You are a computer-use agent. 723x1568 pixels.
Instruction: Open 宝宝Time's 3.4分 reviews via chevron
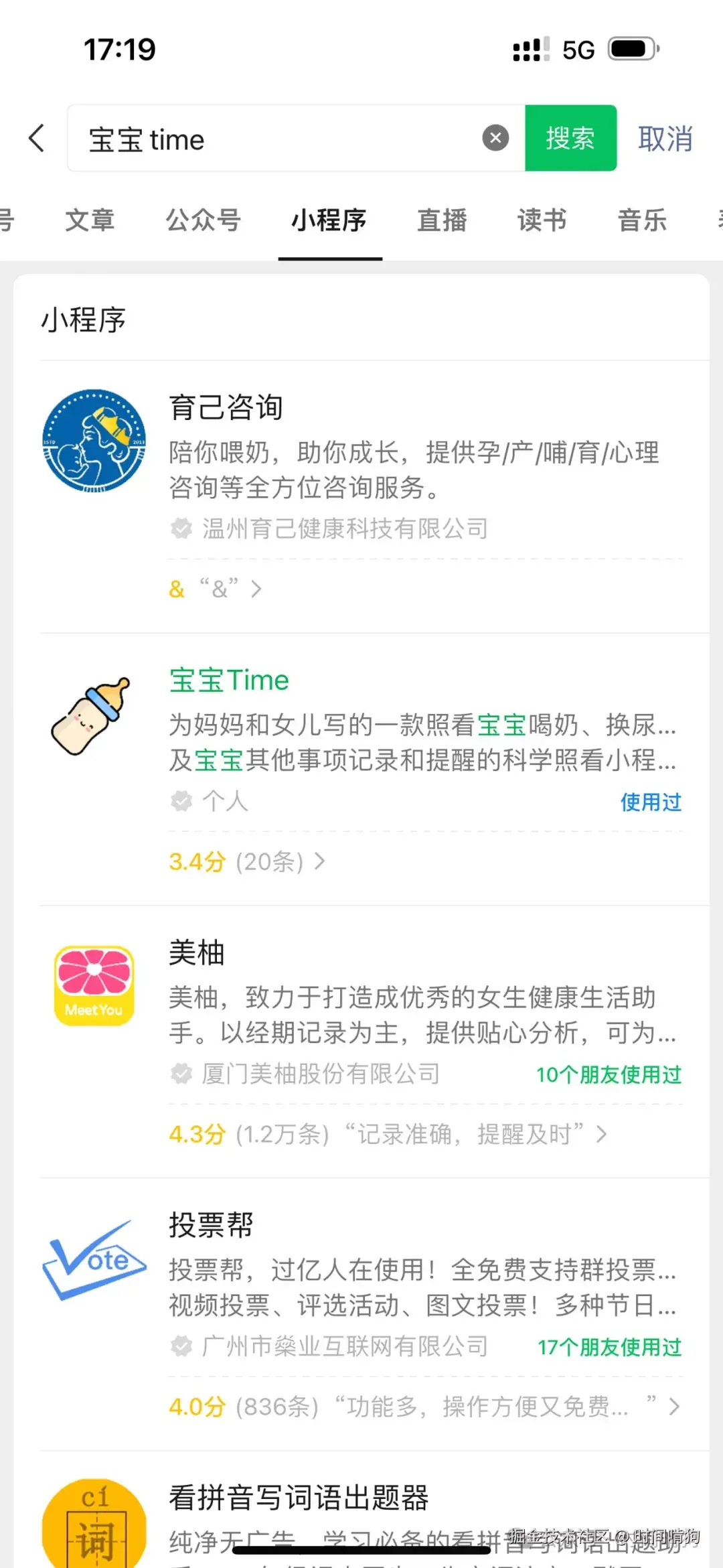(x=248, y=862)
